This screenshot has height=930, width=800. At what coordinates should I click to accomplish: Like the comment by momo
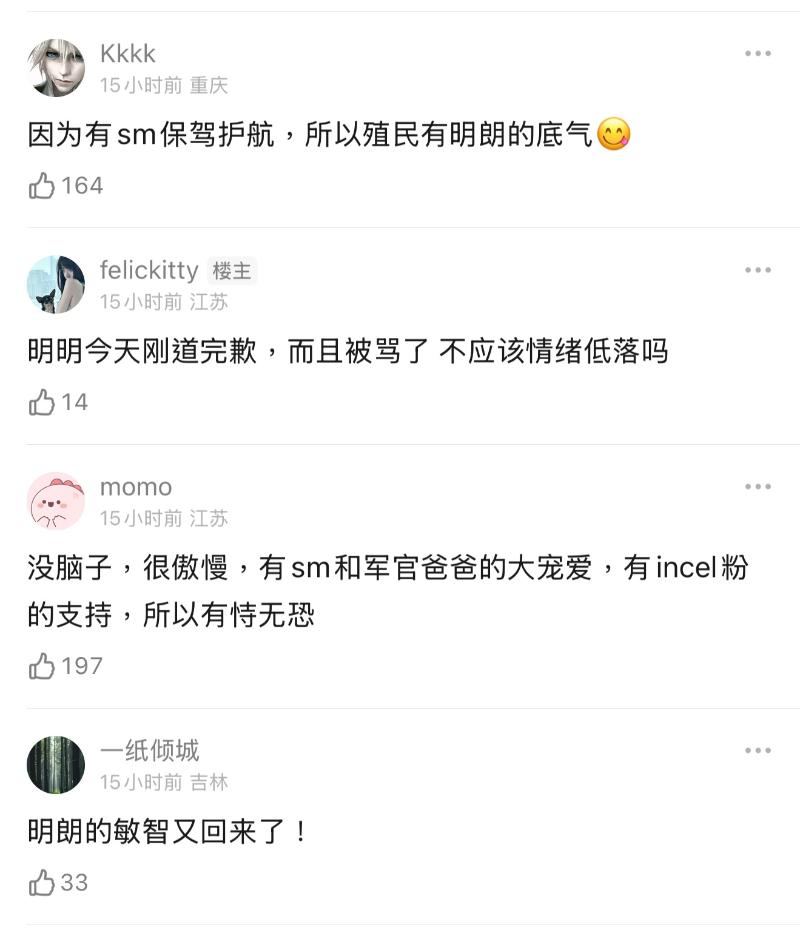pyautogui.click(x=42, y=667)
